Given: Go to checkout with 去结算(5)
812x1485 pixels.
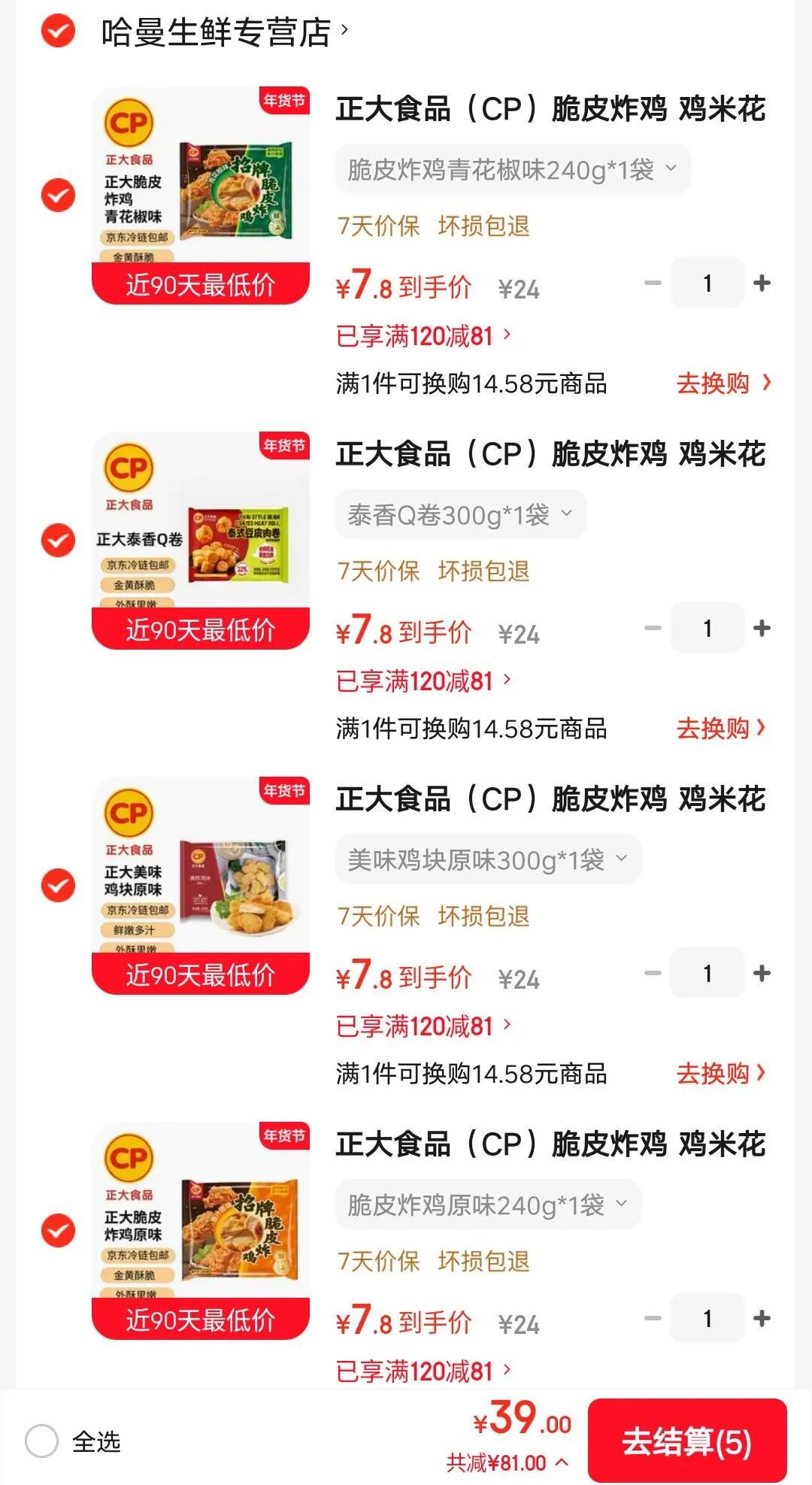Looking at the screenshot, I should (x=686, y=1441).
